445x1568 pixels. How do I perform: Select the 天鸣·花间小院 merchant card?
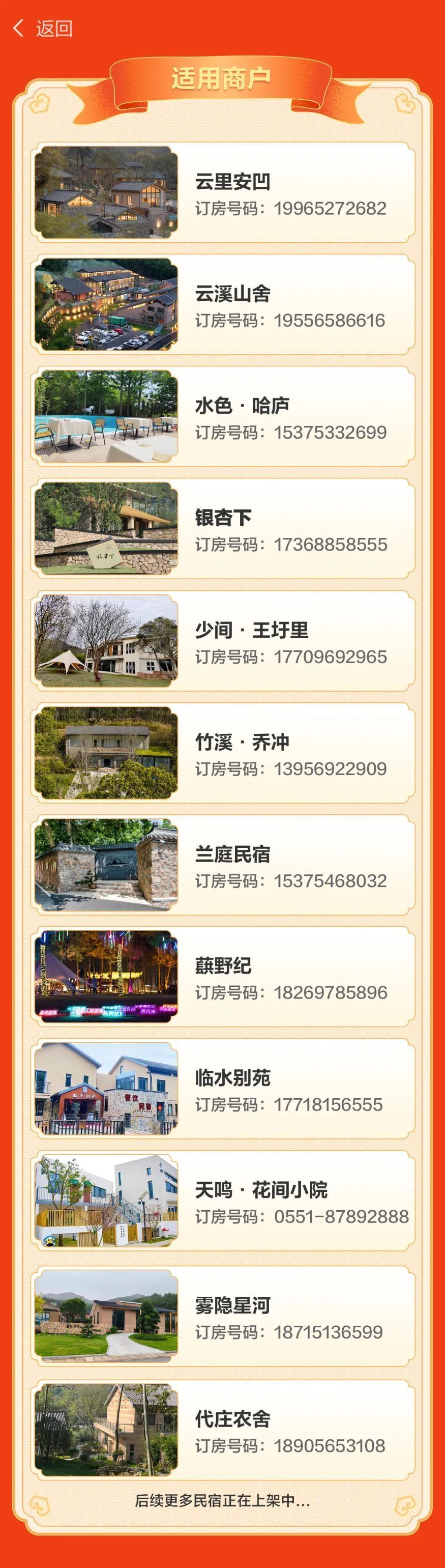pos(223,1201)
